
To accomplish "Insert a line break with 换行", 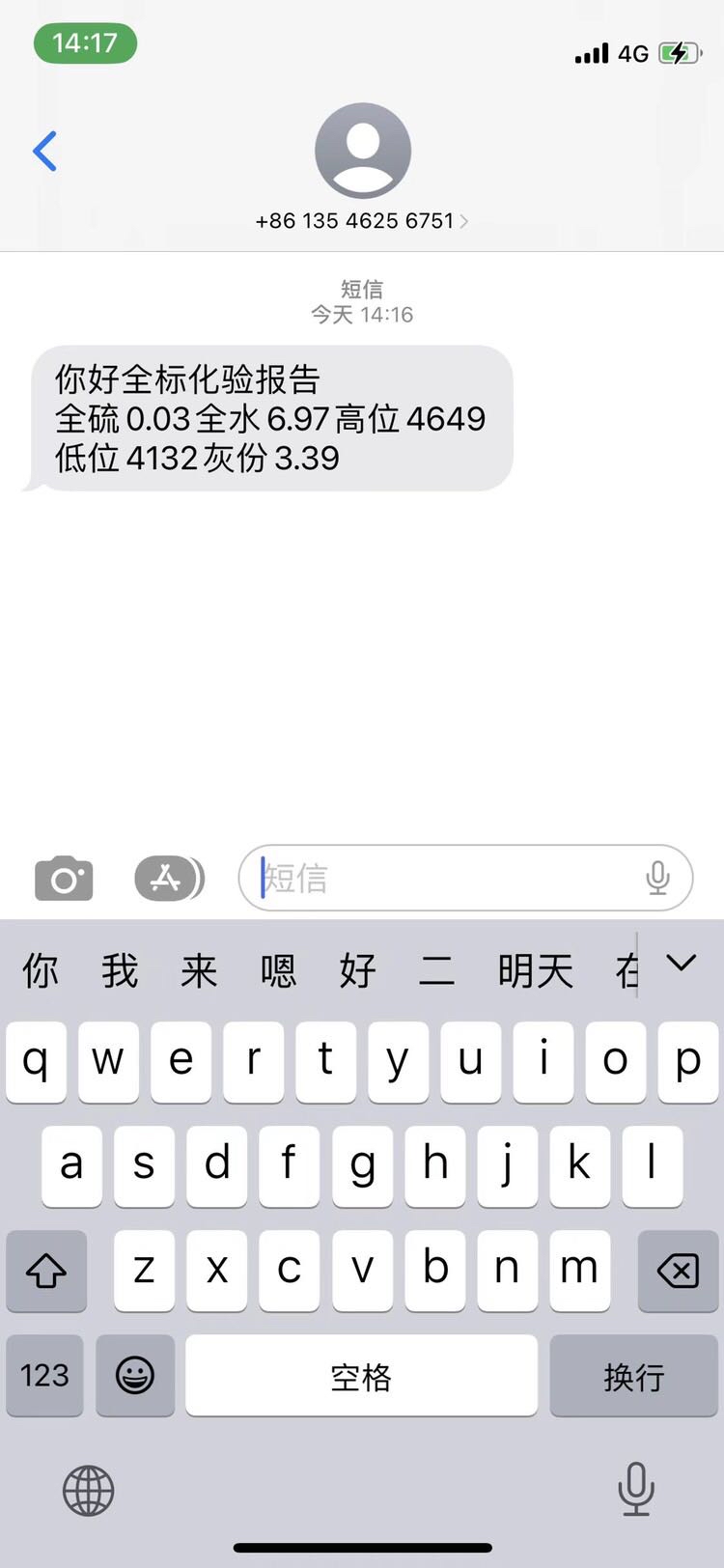I will 634,1375.
